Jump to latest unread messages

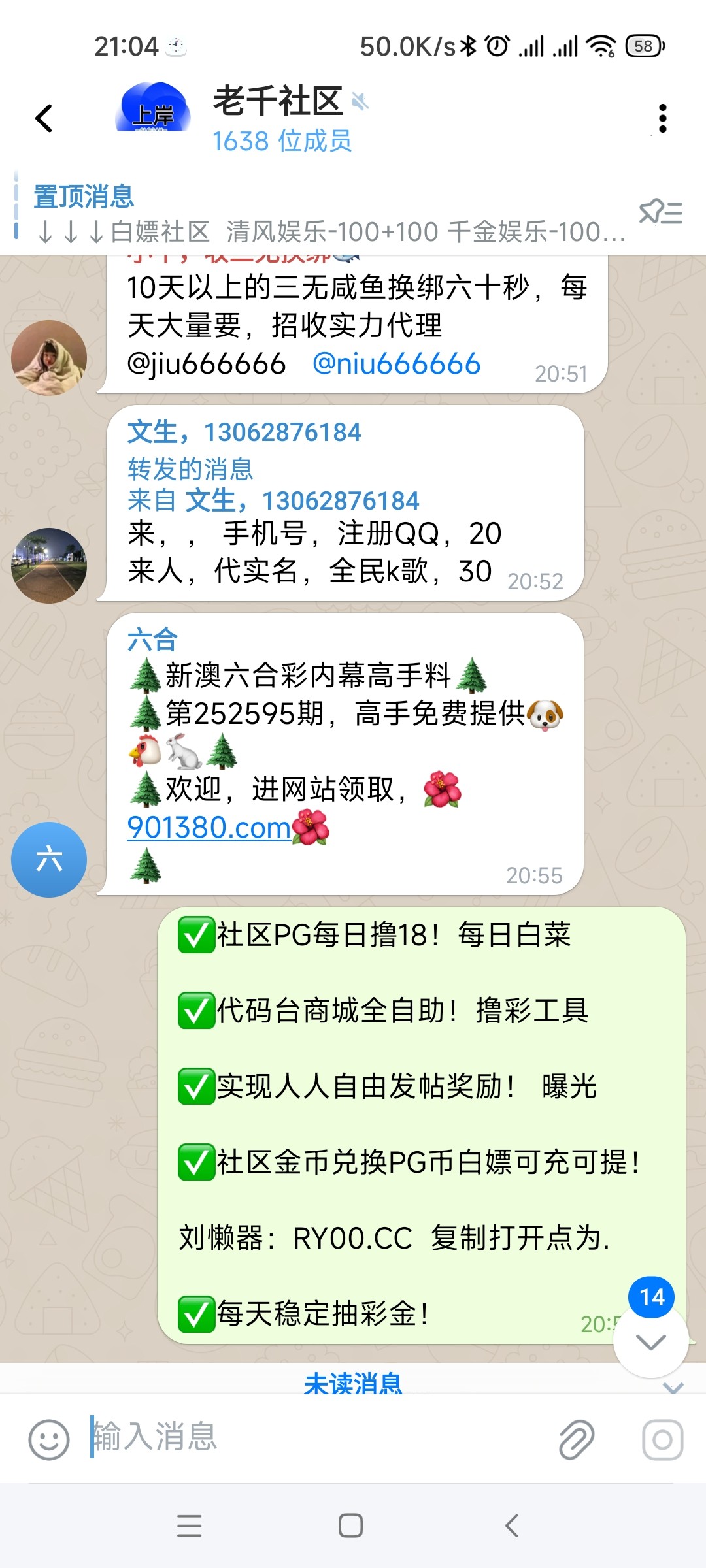(650, 1341)
